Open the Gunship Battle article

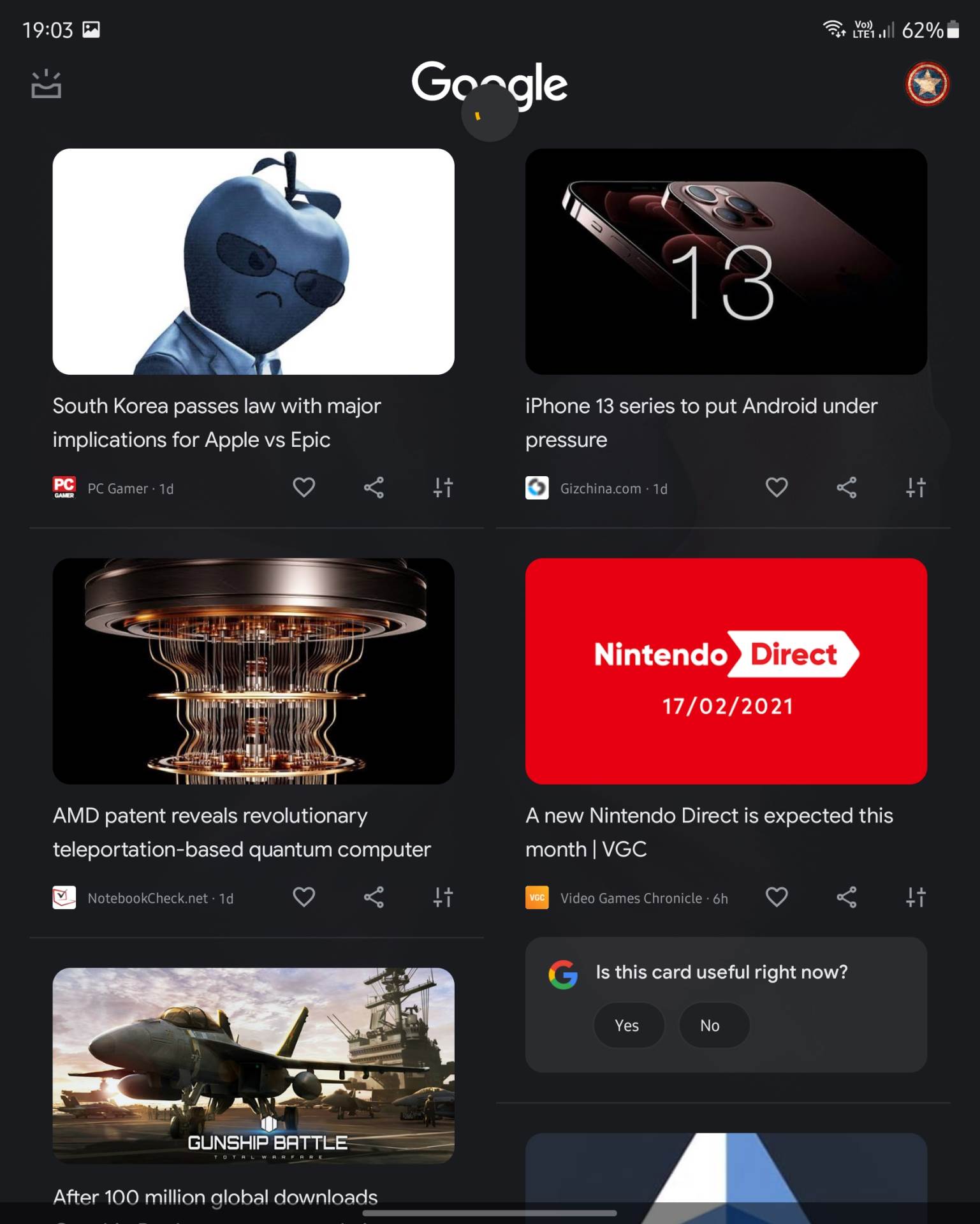253,1066
